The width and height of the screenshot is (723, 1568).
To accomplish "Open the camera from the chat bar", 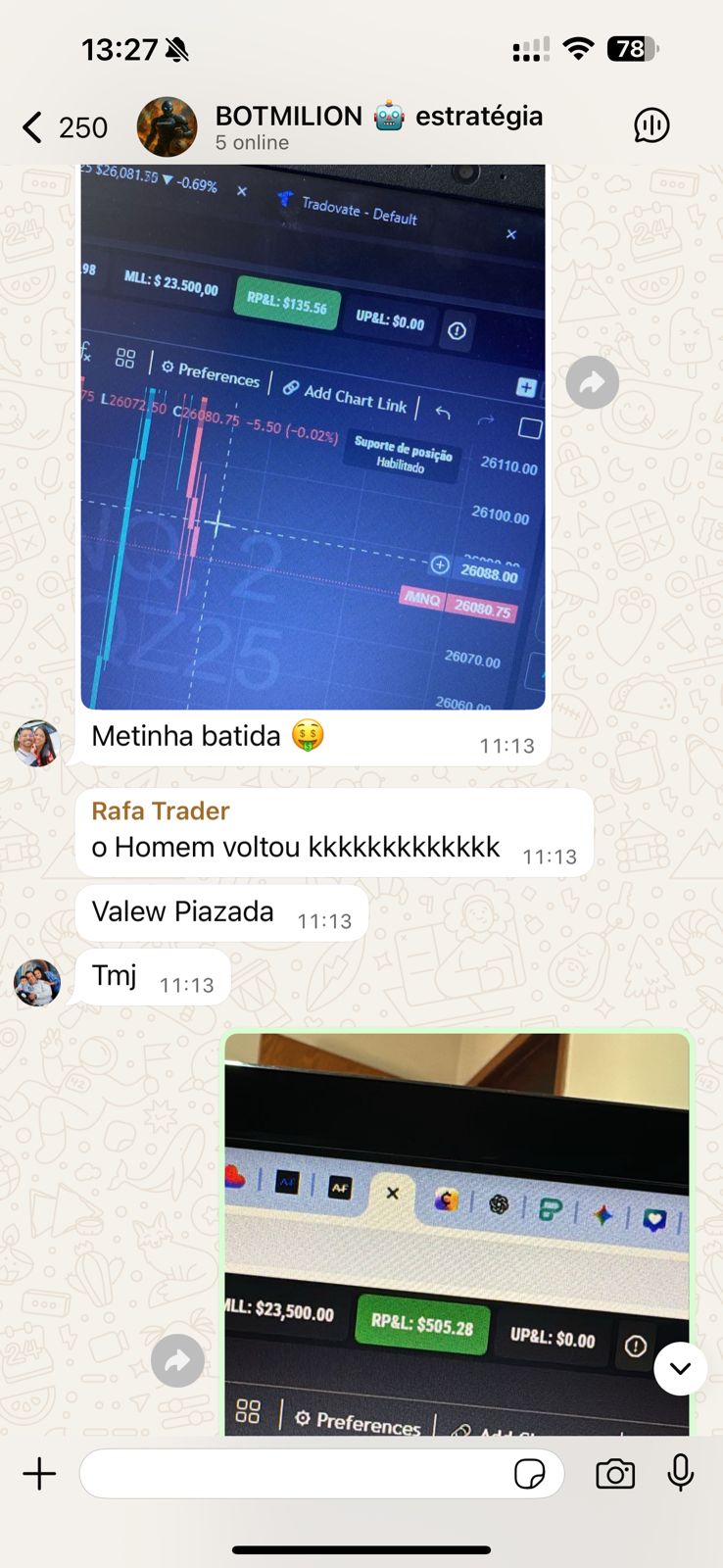I will pos(614,1473).
